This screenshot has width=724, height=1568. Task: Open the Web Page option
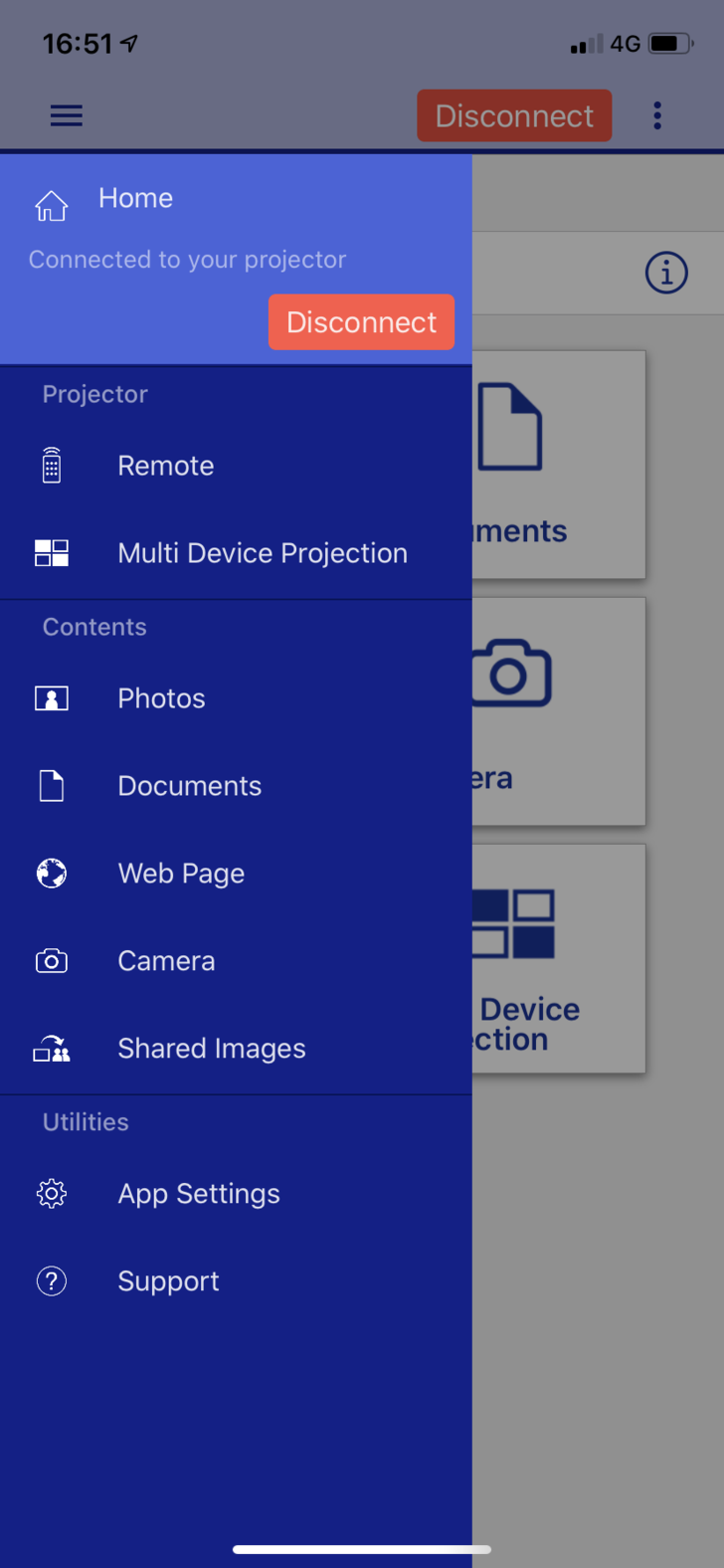[181, 874]
